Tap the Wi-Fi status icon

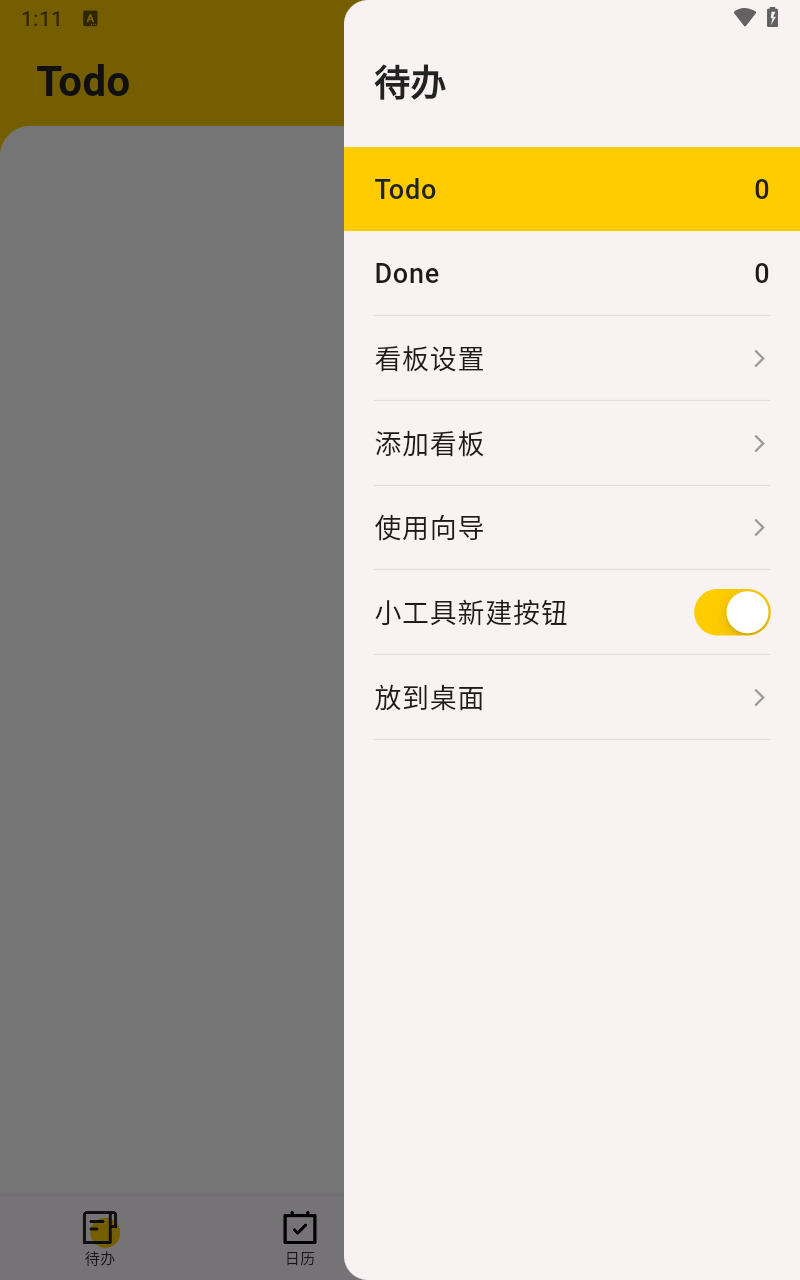(x=742, y=17)
